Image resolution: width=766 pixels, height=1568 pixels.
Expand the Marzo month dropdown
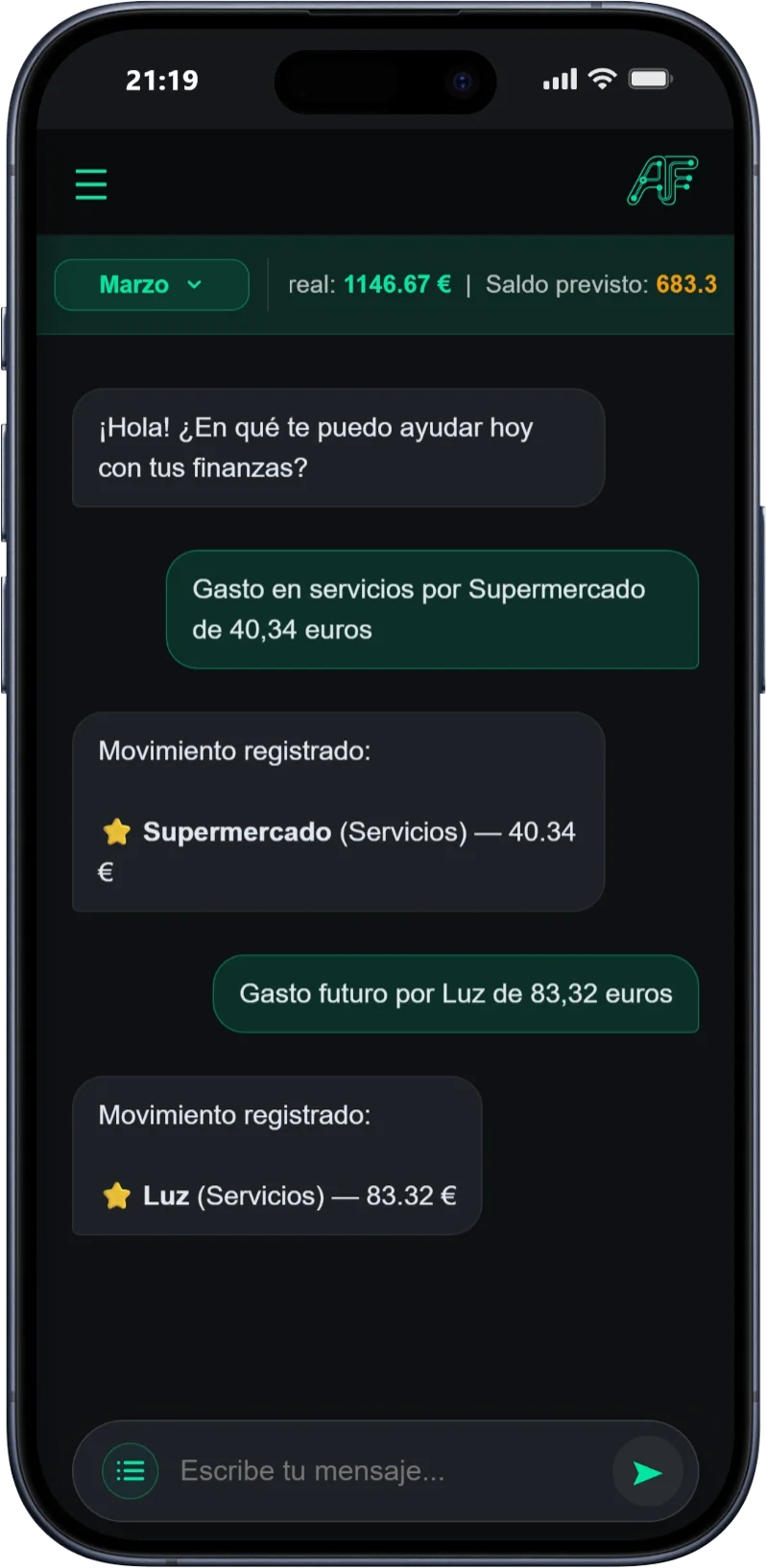click(x=152, y=285)
